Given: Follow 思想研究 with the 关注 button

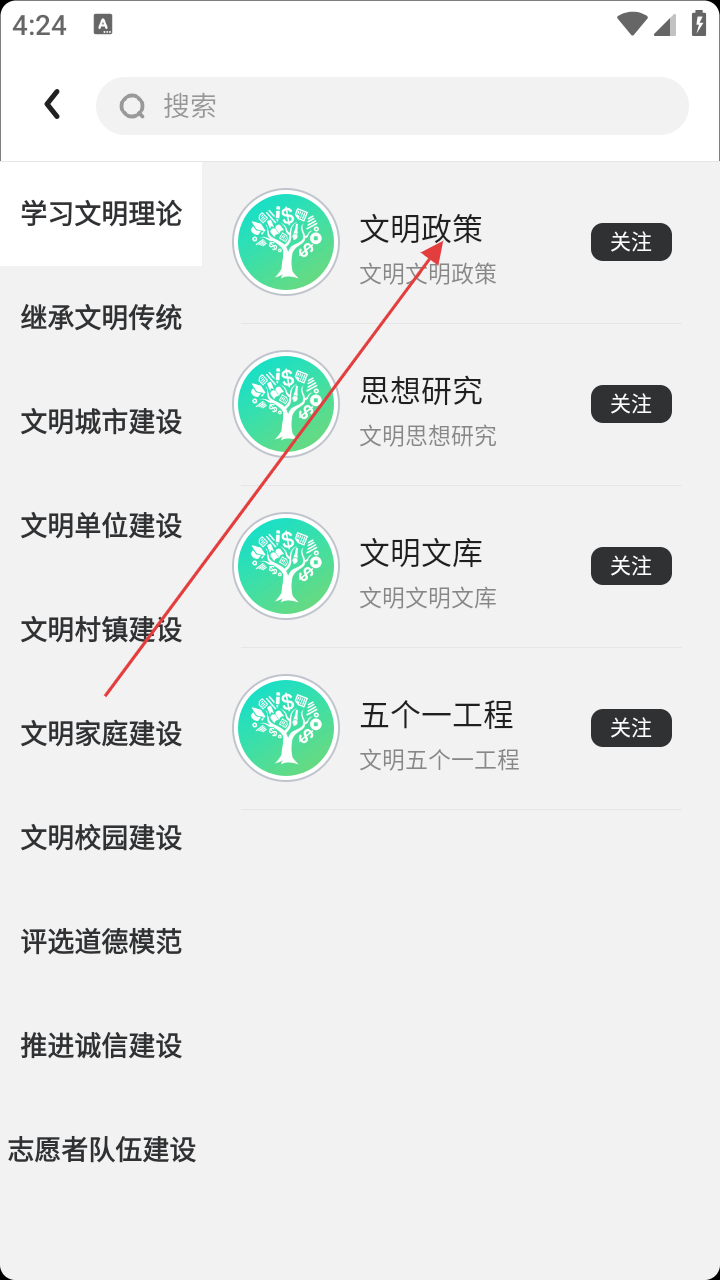Looking at the screenshot, I should (x=630, y=404).
